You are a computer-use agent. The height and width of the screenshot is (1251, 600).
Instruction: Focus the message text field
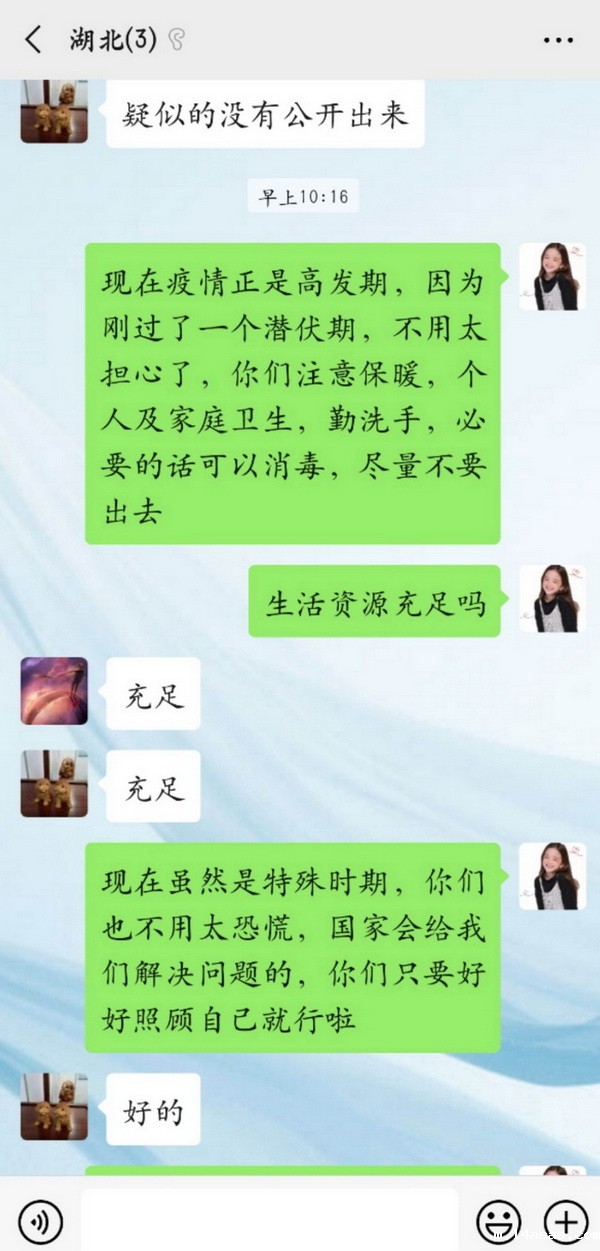[270, 1220]
